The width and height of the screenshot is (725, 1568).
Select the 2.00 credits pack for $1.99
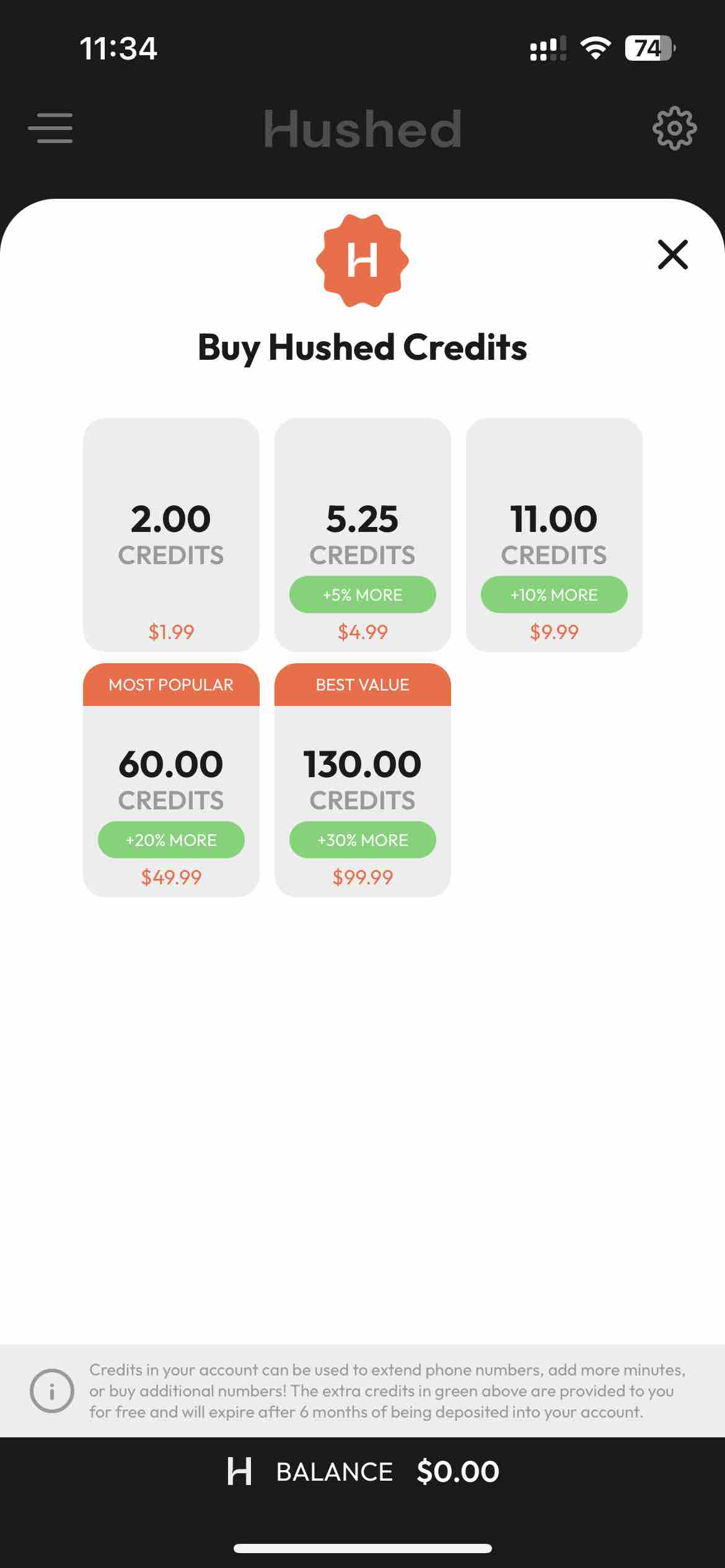click(171, 535)
